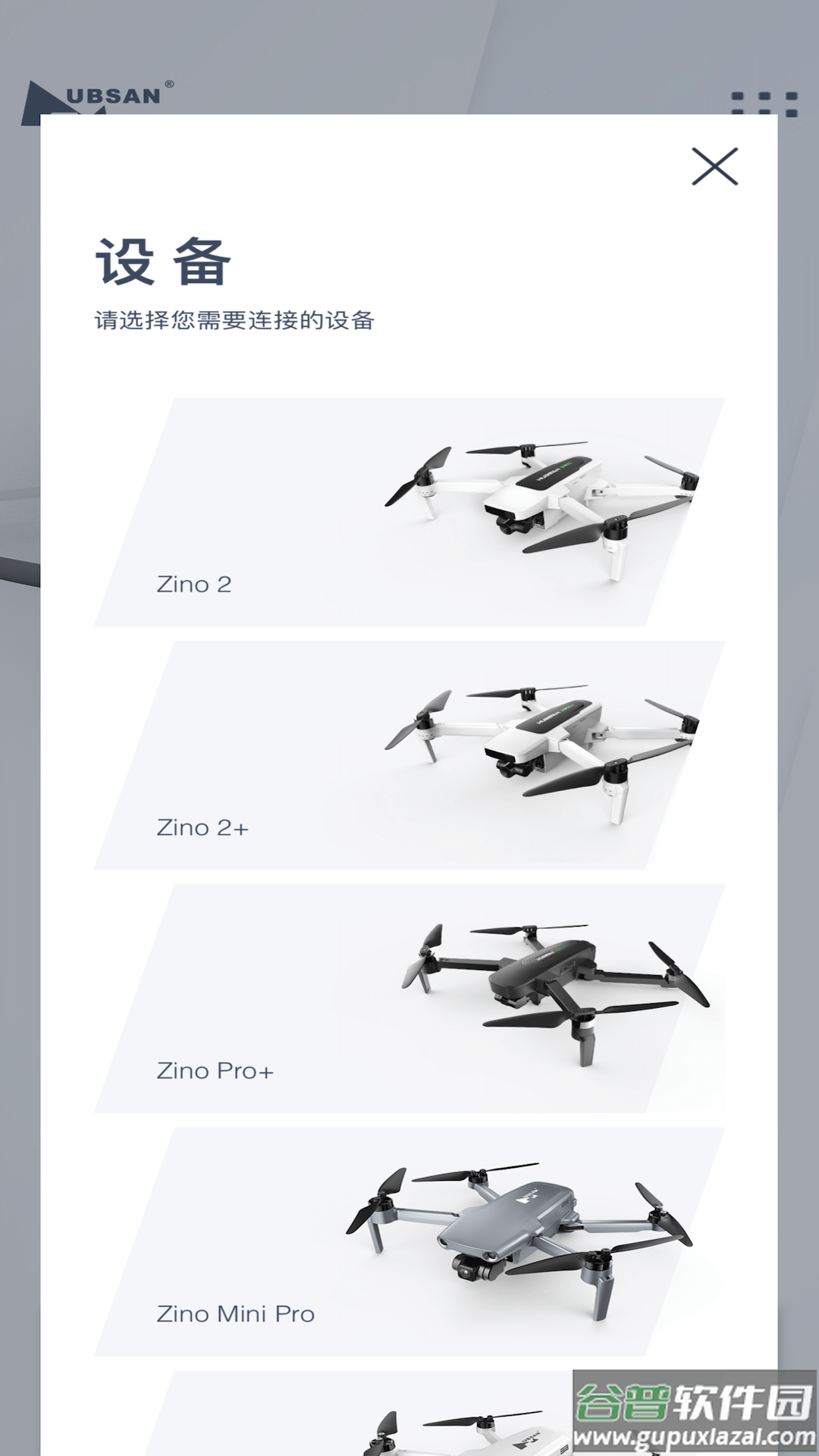The image size is (819, 1456).
Task: Click the Zino Pro+ label text
Action: (215, 1070)
